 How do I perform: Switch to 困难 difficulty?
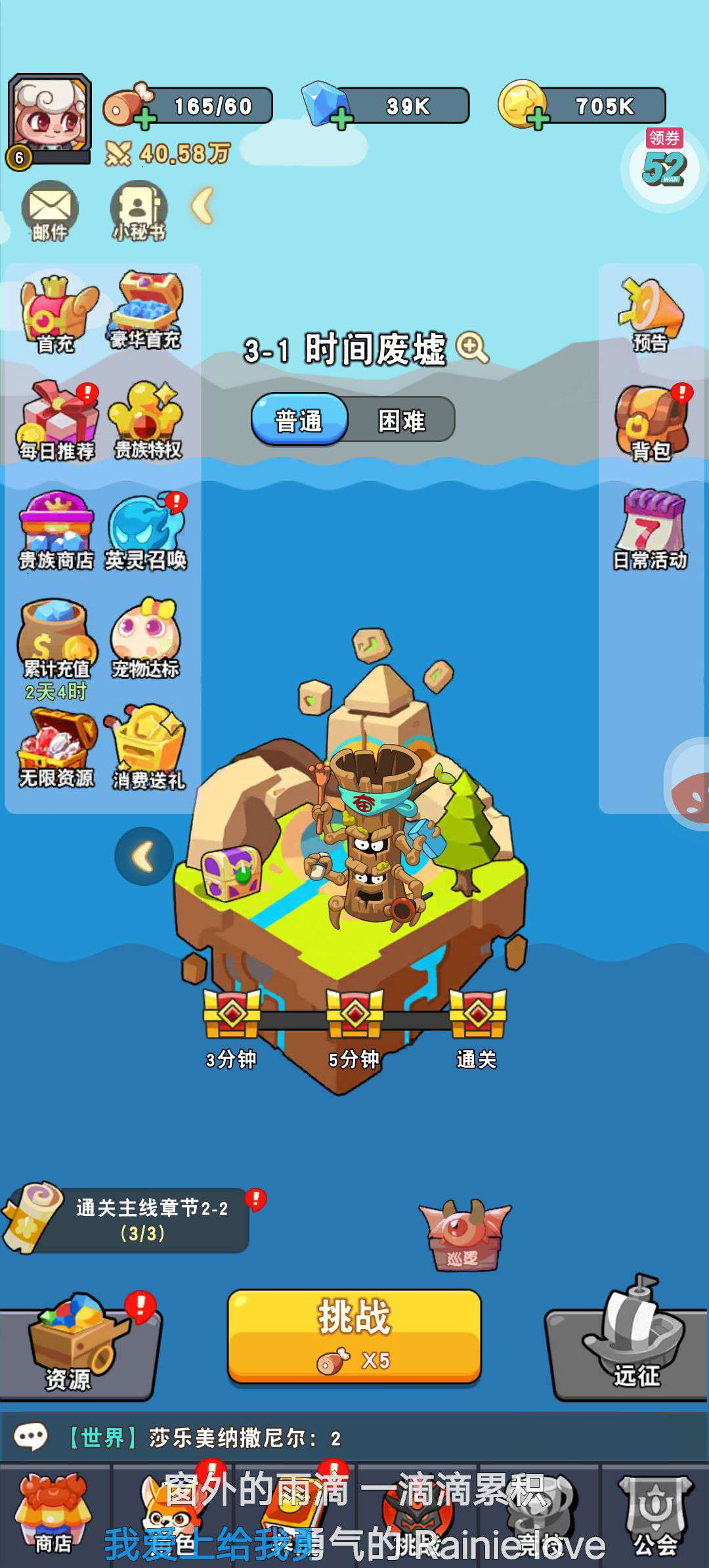pyautogui.click(x=401, y=420)
